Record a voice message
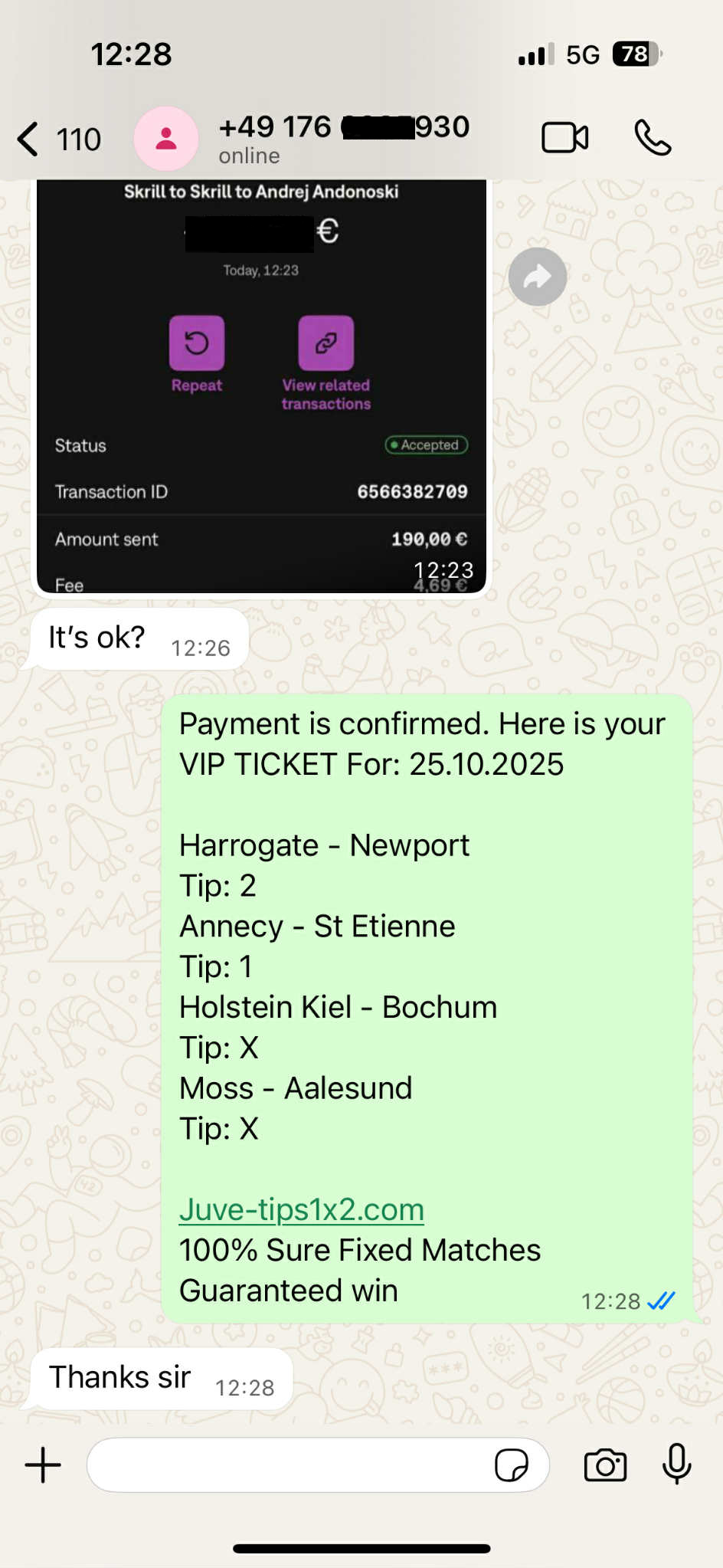This screenshot has height=1568, width=723. click(x=677, y=1464)
